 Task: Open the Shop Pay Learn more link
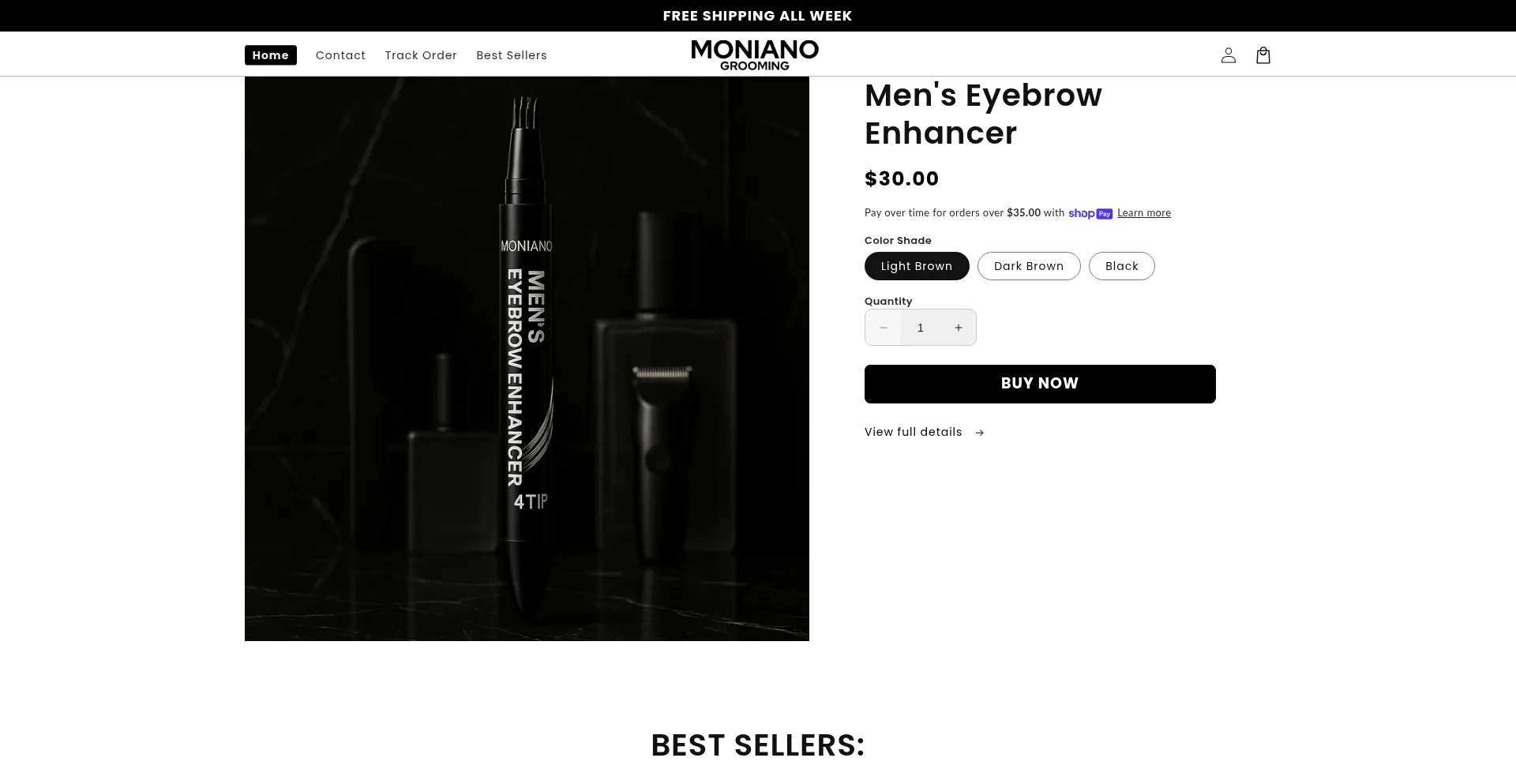[x=1143, y=213]
